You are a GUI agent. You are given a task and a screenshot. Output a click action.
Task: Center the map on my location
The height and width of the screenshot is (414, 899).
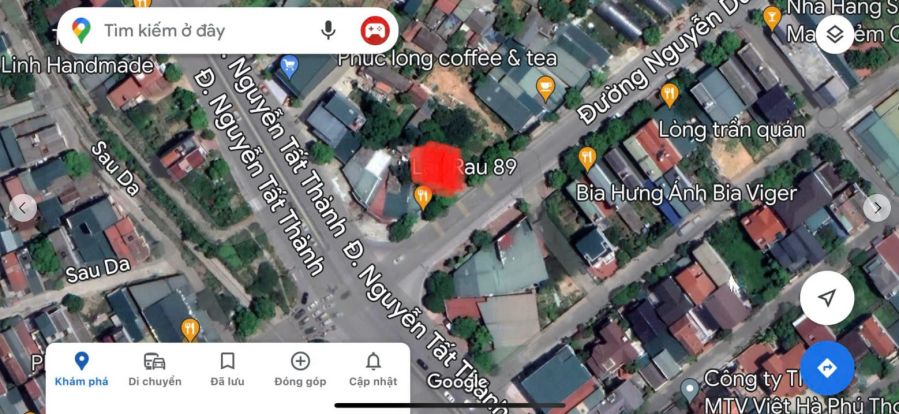tap(827, 298)
